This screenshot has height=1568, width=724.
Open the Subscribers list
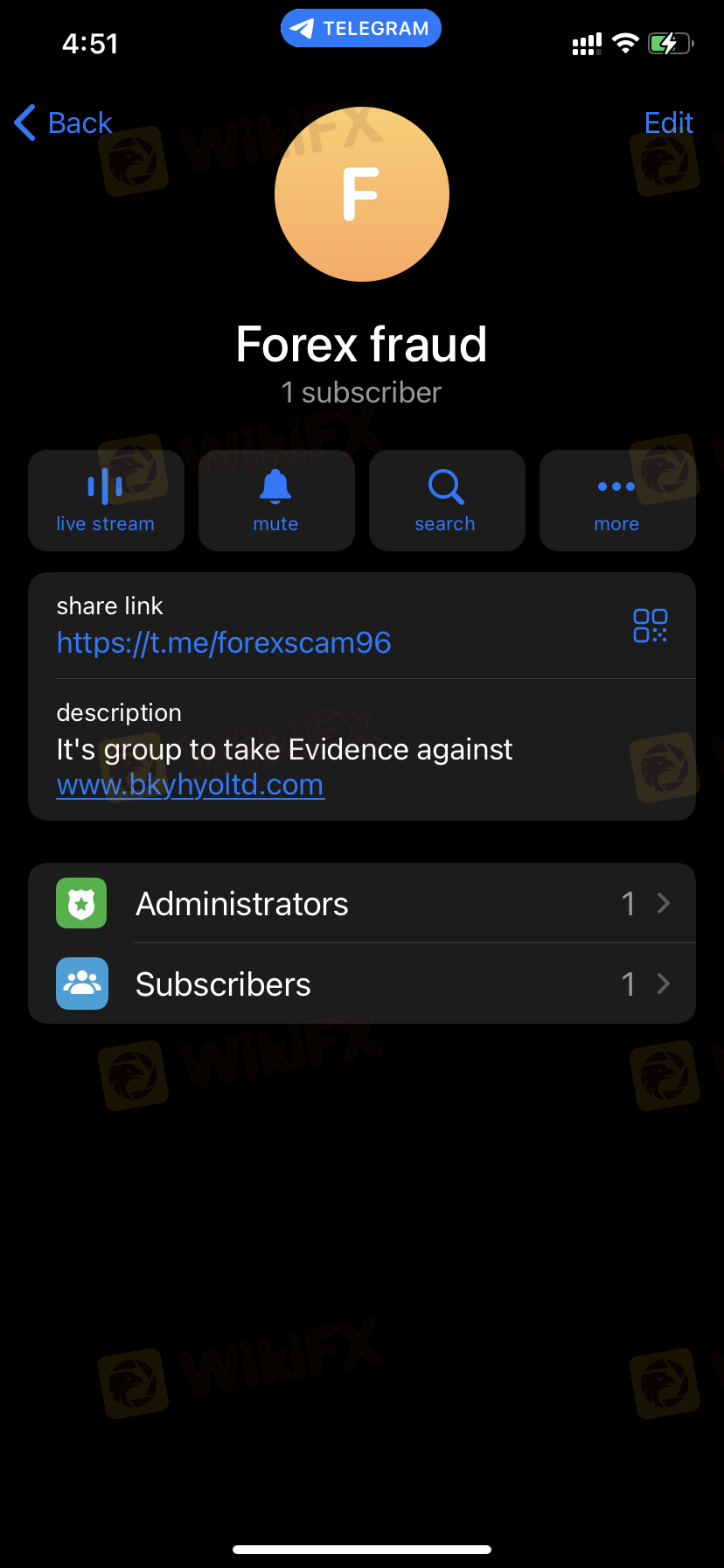pyautogui.click(x=362, y=983)
